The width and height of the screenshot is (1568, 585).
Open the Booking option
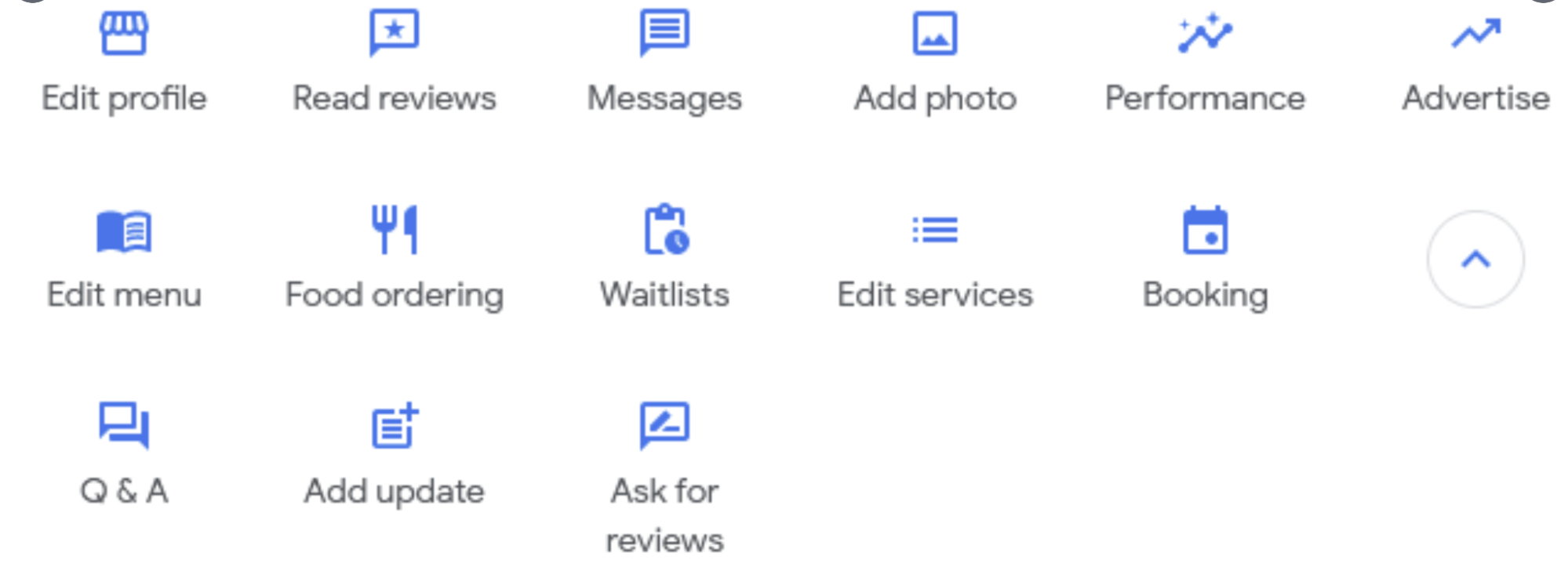[1205, 260]
